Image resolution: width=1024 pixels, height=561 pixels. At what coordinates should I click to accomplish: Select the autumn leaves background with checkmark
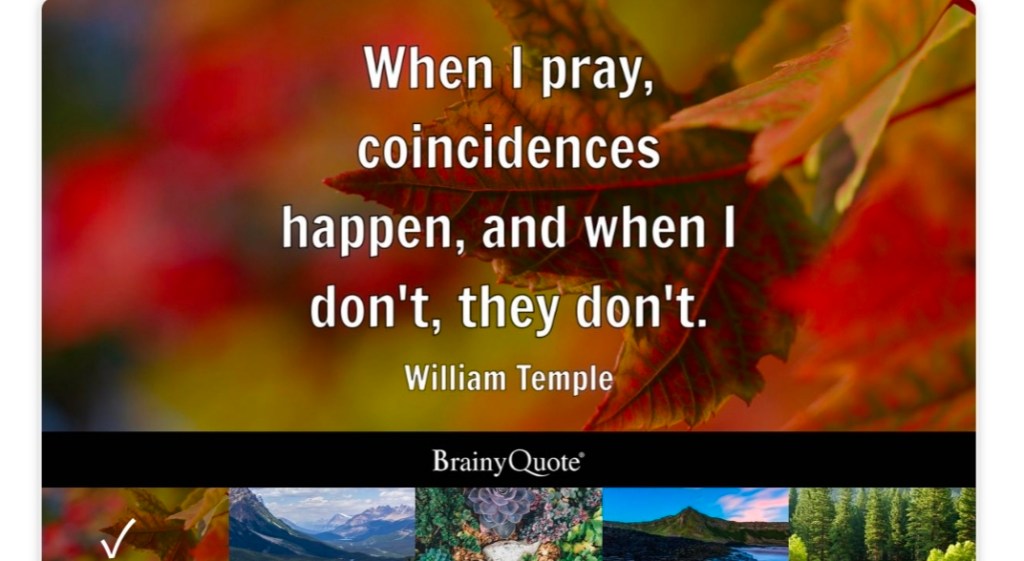(x=134, y=525)
